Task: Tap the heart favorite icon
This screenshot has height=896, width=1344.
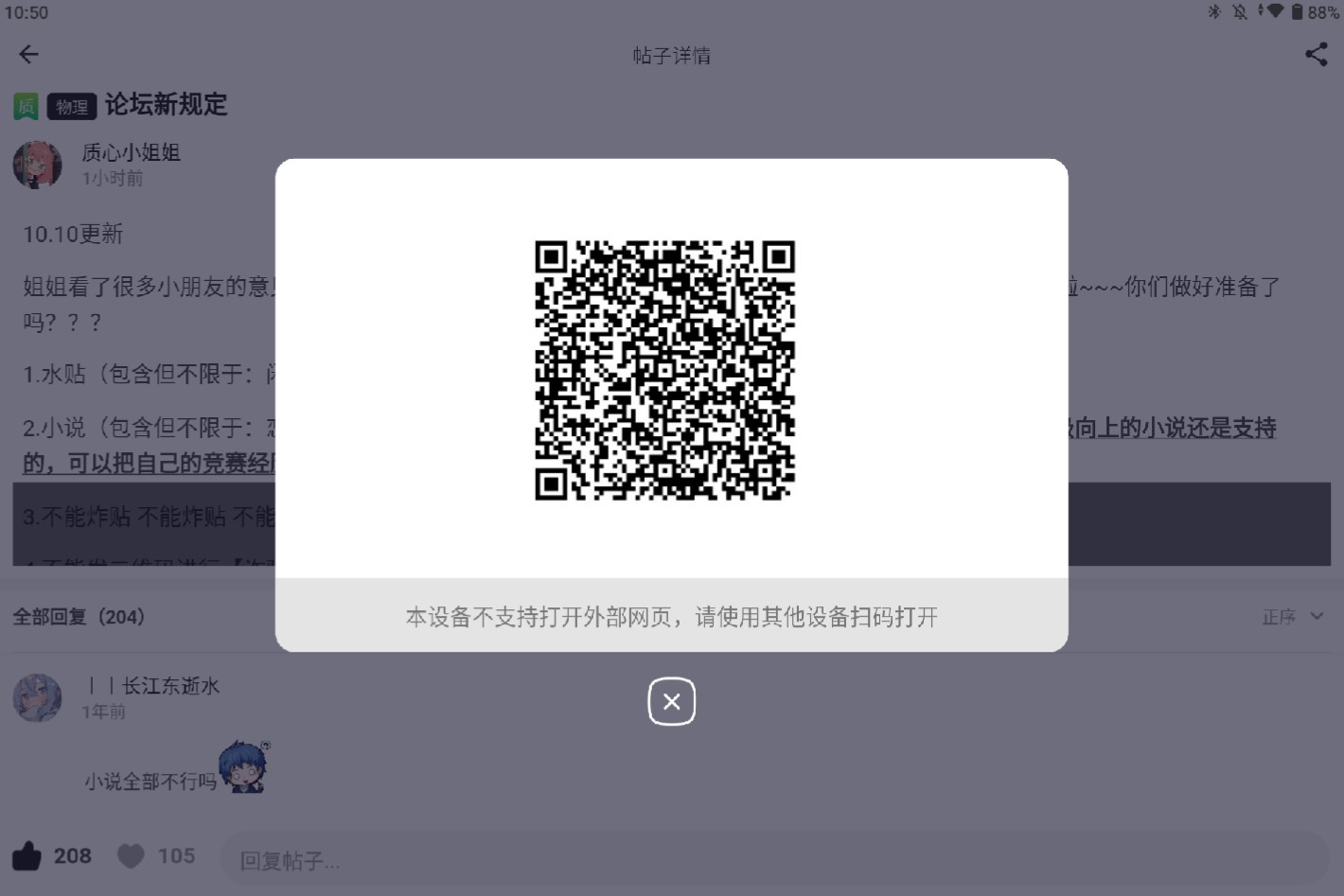Action: pos(131,855)
